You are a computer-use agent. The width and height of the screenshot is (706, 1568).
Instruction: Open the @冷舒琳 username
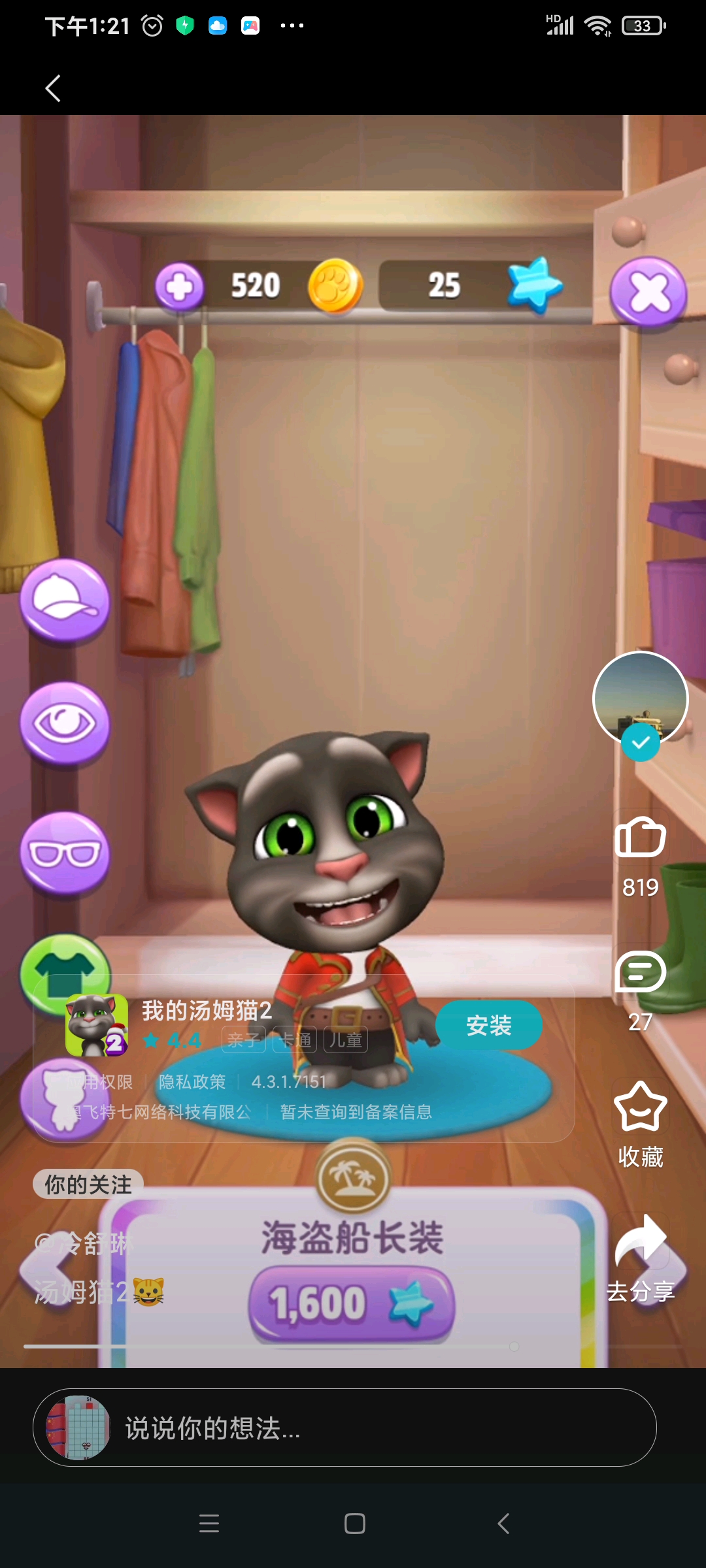(84, 1243)
